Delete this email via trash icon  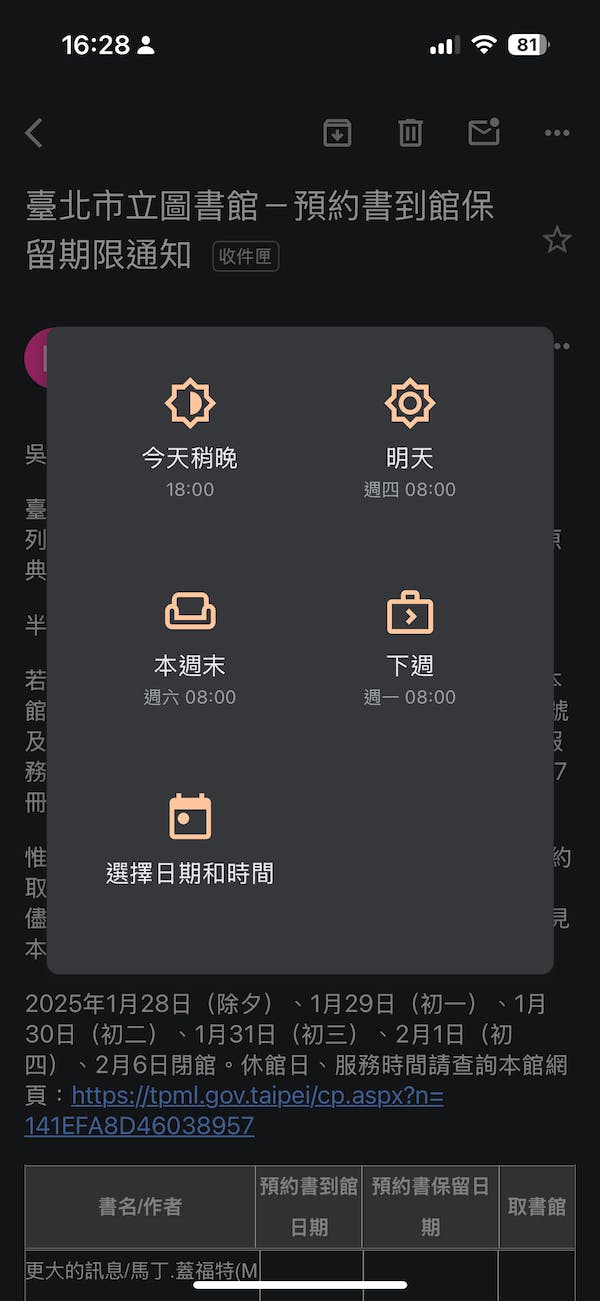[410, 133]
